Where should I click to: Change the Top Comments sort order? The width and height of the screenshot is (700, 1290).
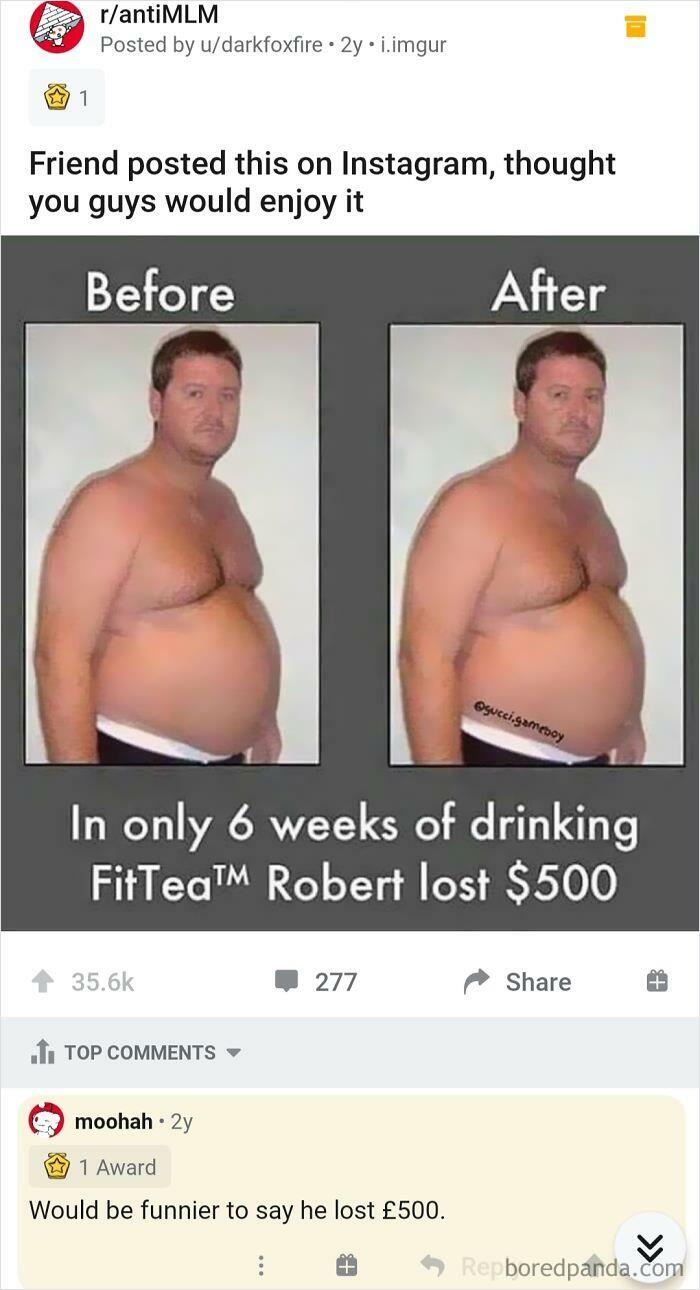coord(139,1053)
